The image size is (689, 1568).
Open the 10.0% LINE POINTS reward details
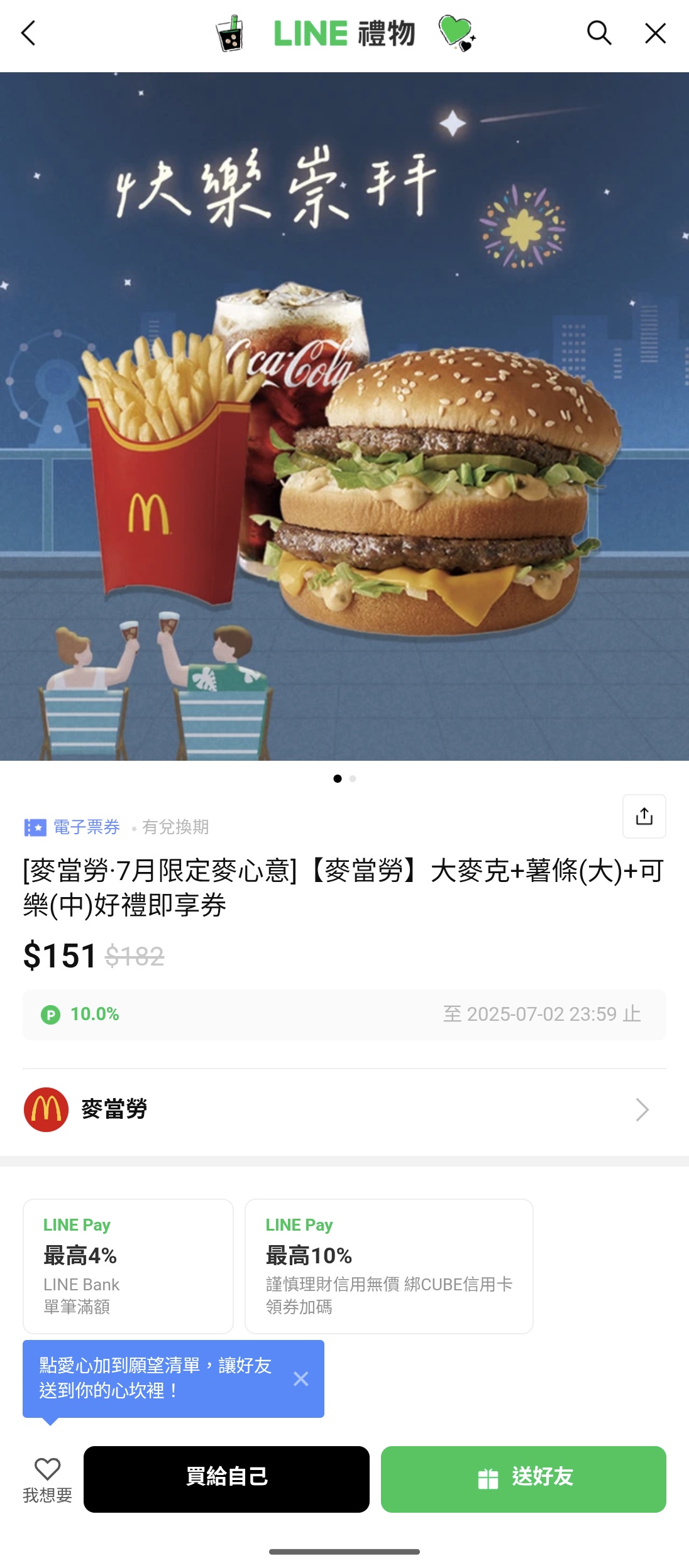click(x=344, y=1014)
